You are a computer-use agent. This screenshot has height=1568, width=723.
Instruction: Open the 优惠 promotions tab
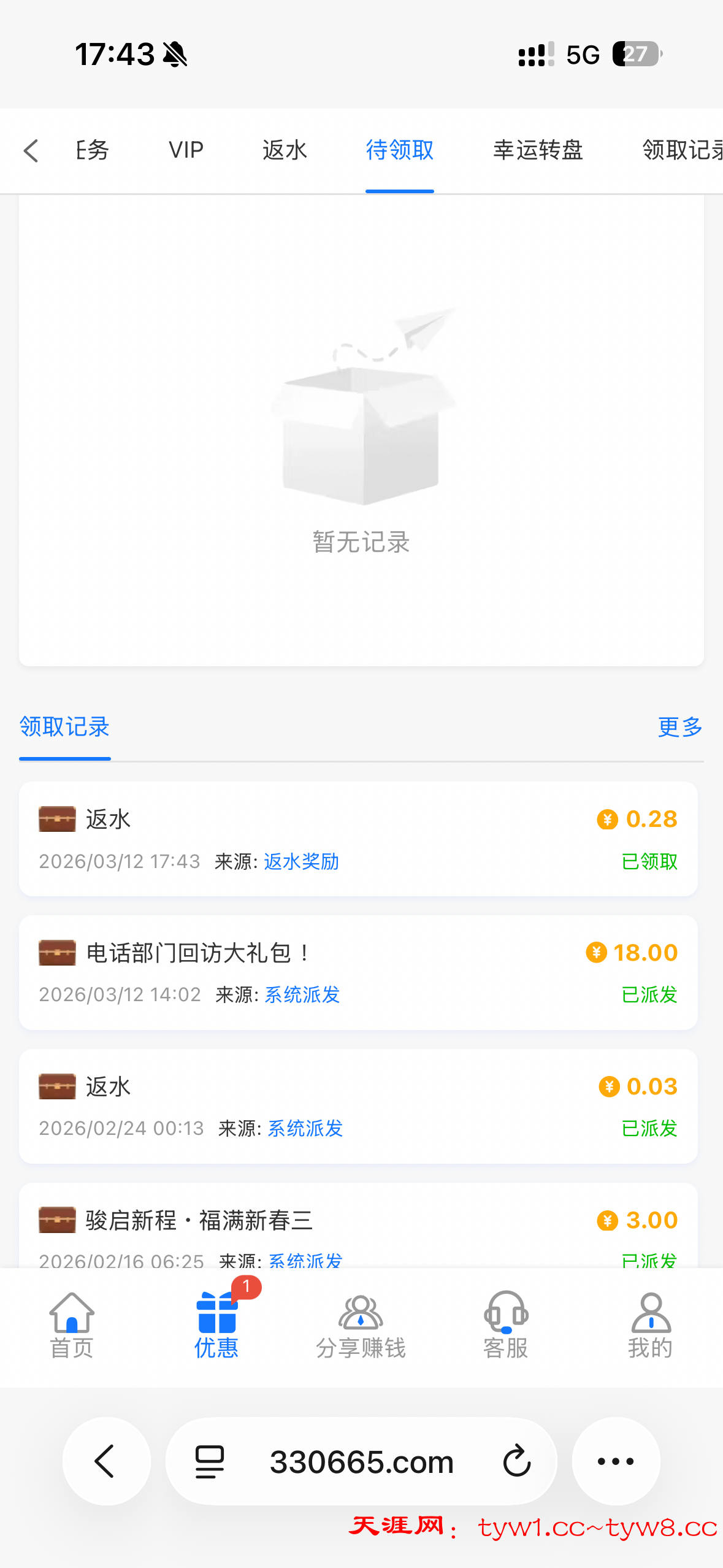[x=216, y=1325]
